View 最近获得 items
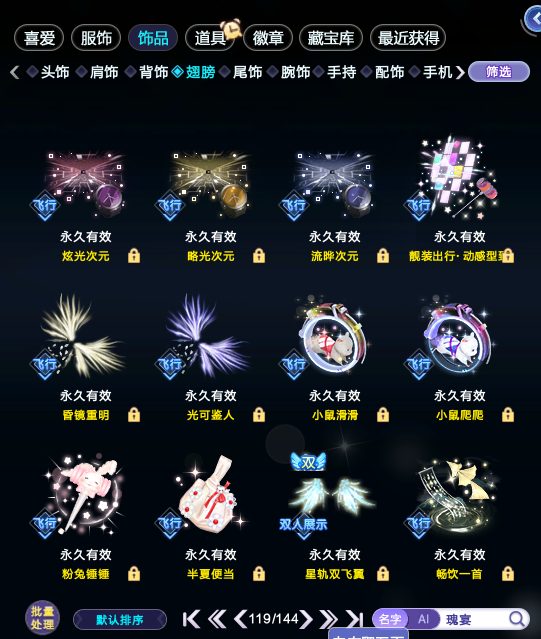Viewport: 541px width, 639px height. 408,38
